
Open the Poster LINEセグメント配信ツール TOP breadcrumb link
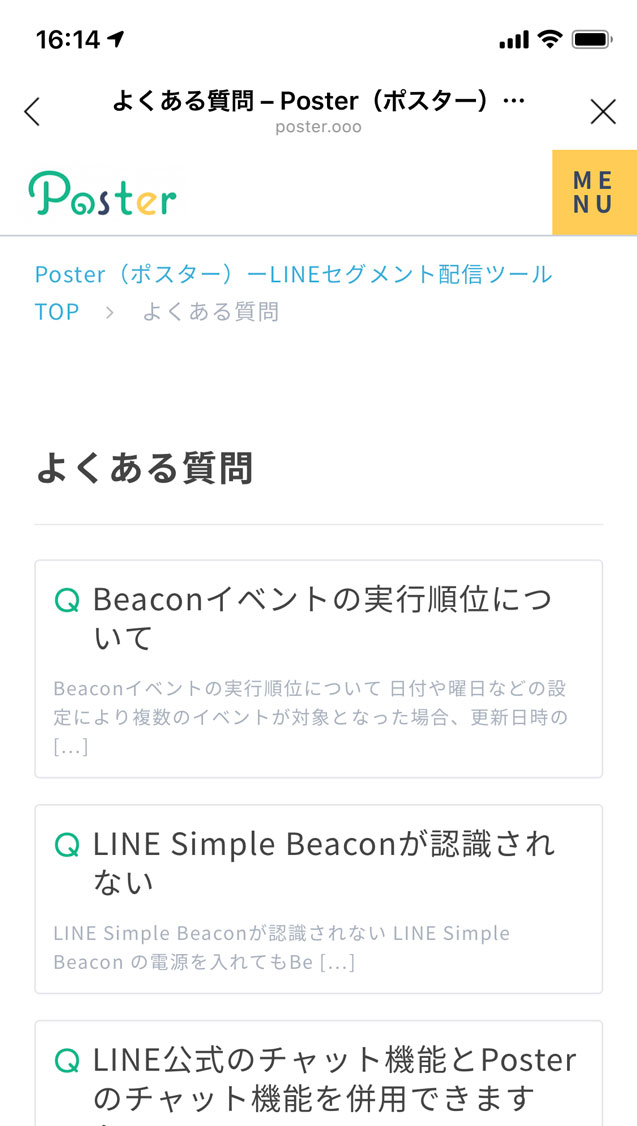click(293, 292)
